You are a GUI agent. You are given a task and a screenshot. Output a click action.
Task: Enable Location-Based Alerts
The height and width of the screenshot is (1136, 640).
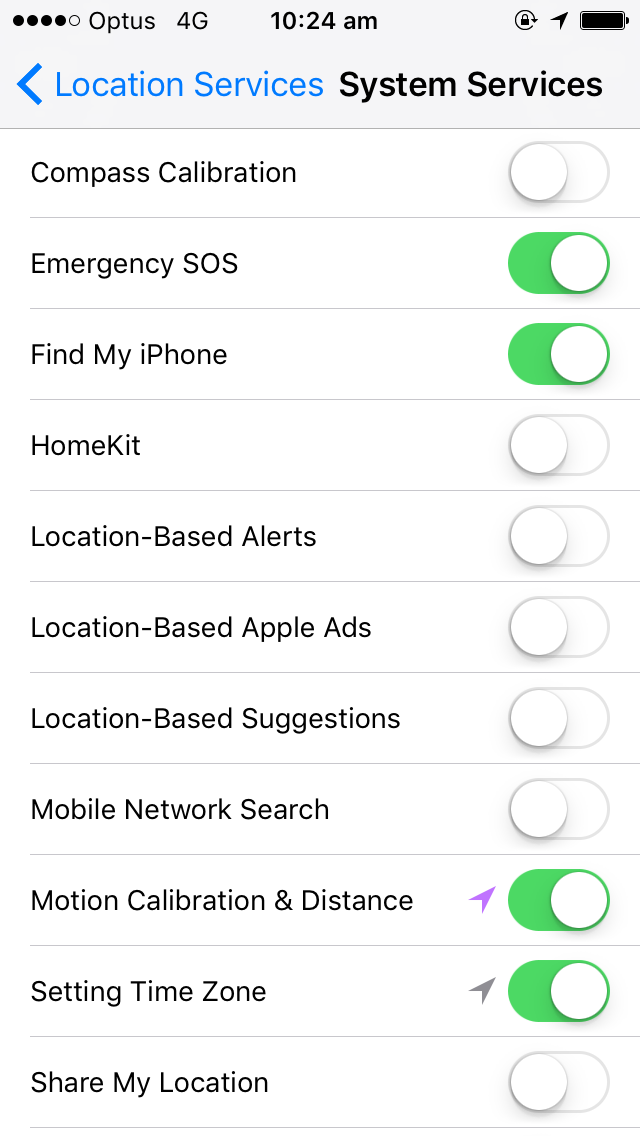[x=558, y=537]
